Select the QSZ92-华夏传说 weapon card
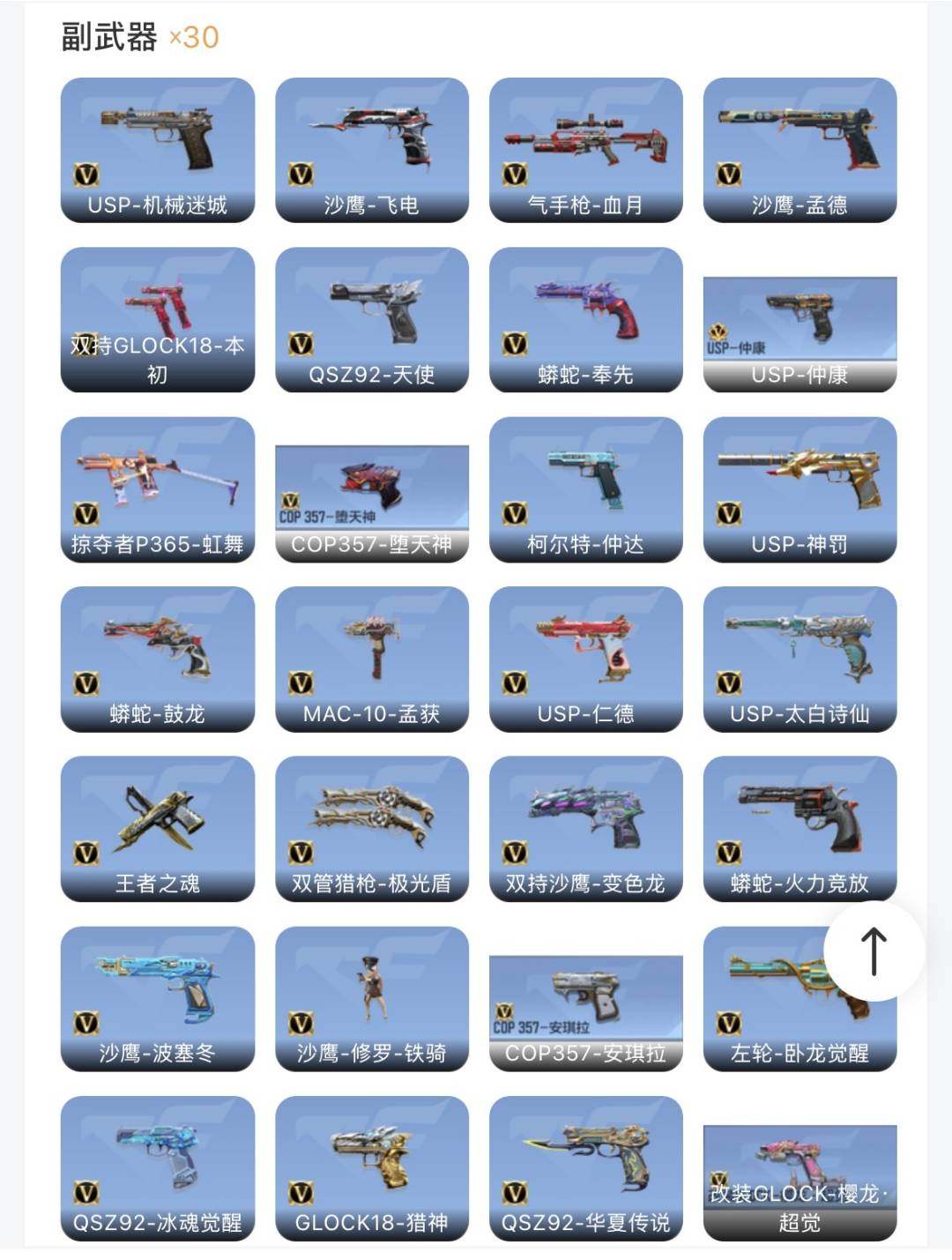 pyautogui.click(x=586, y=1168)
